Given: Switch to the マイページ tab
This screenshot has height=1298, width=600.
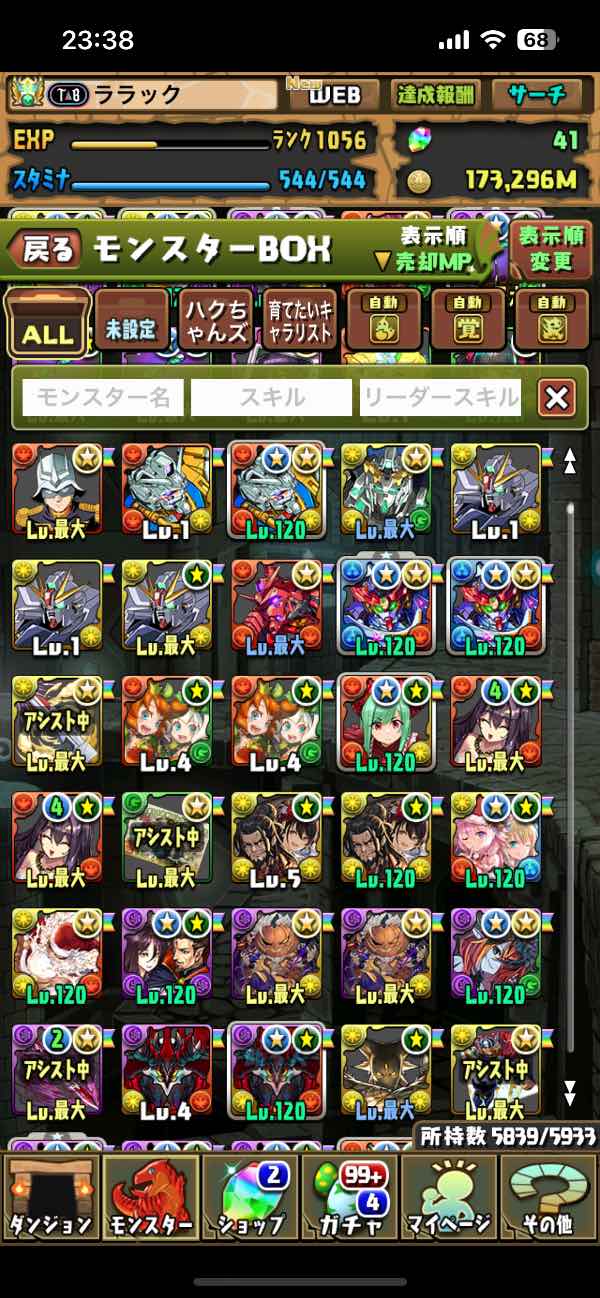Looking at the screenshot, I should click(448, 1195).
